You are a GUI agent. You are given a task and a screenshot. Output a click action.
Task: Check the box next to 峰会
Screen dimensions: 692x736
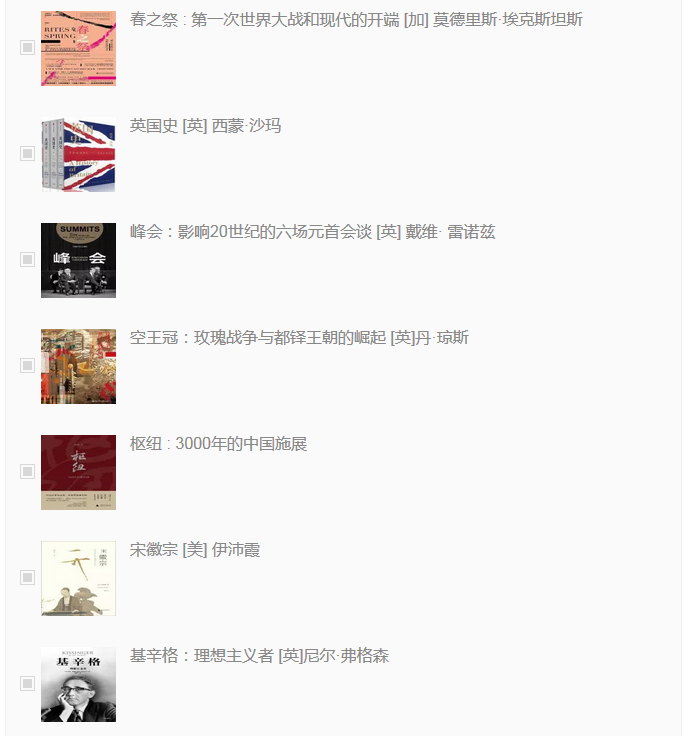(27, 259)
